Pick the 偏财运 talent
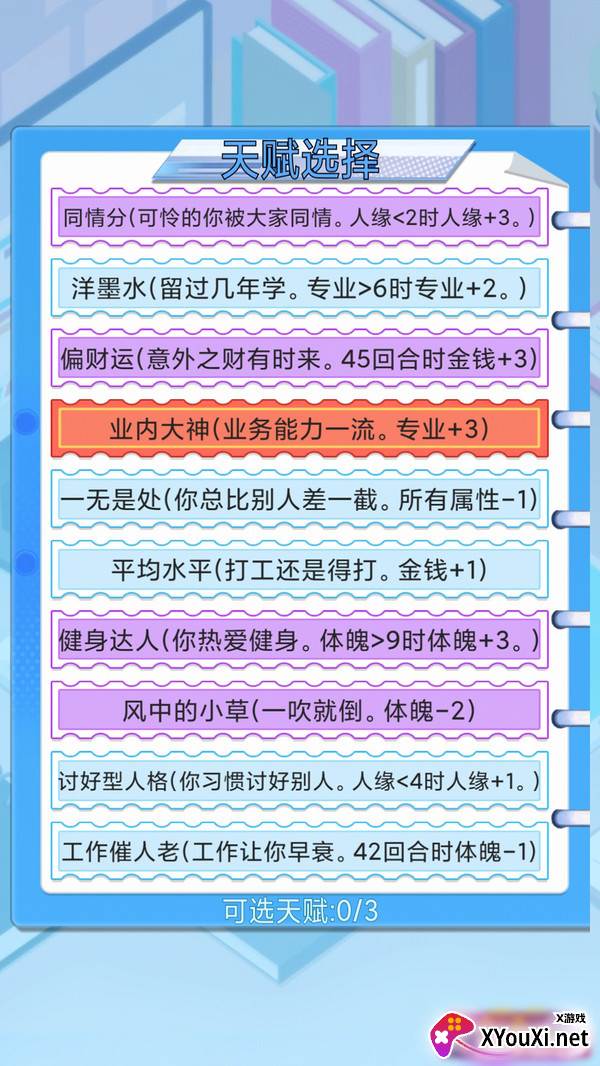Screen dimensions: 600x1066 pyautogui.click(x=299, y=358)
